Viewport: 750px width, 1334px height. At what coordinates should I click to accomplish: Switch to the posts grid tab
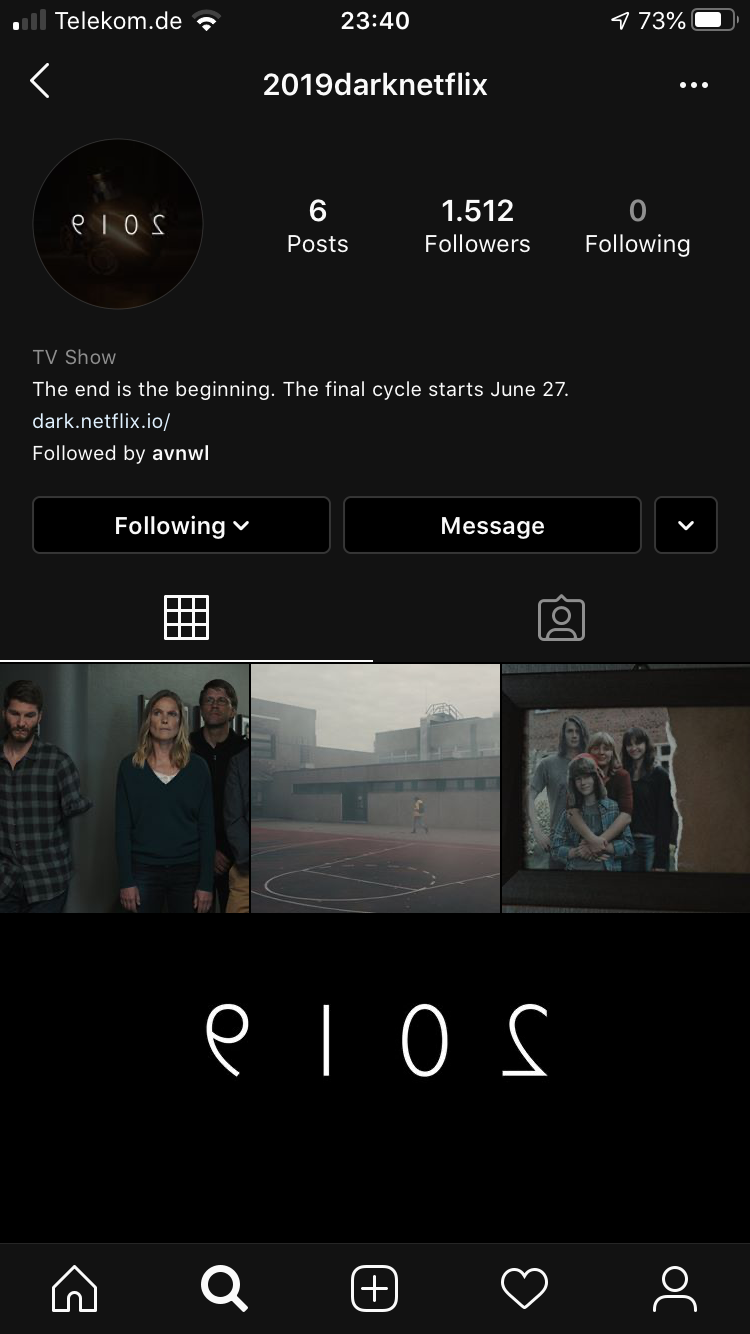(x=186, y=617)
